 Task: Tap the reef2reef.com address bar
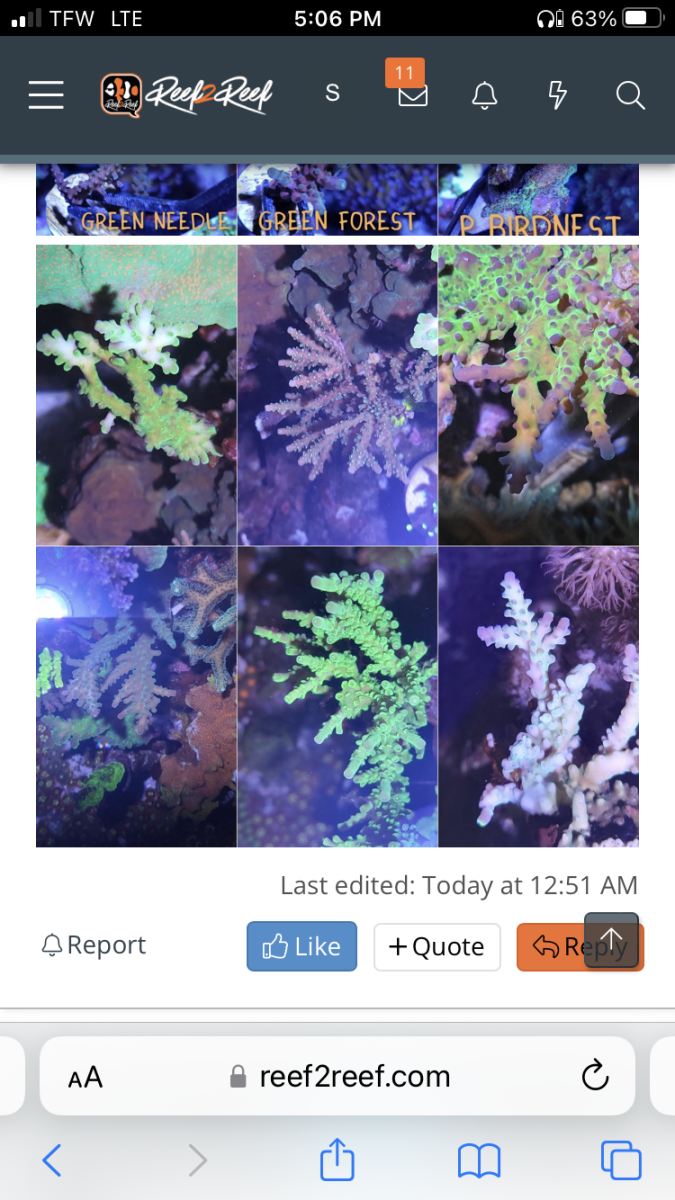pos(340,1076)
